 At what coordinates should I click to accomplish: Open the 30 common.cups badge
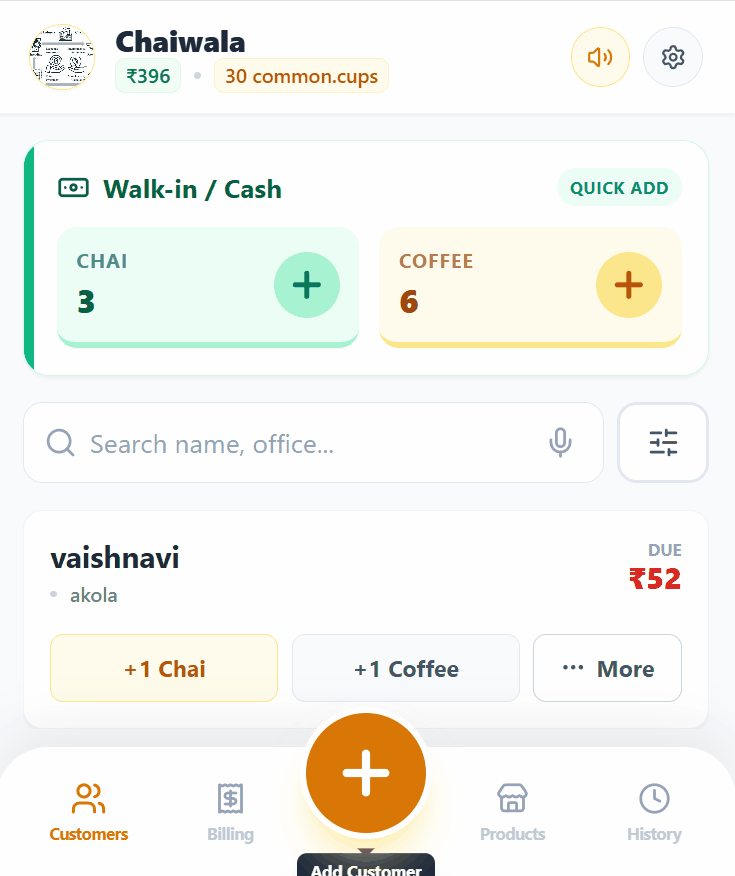tap(301, 75)
